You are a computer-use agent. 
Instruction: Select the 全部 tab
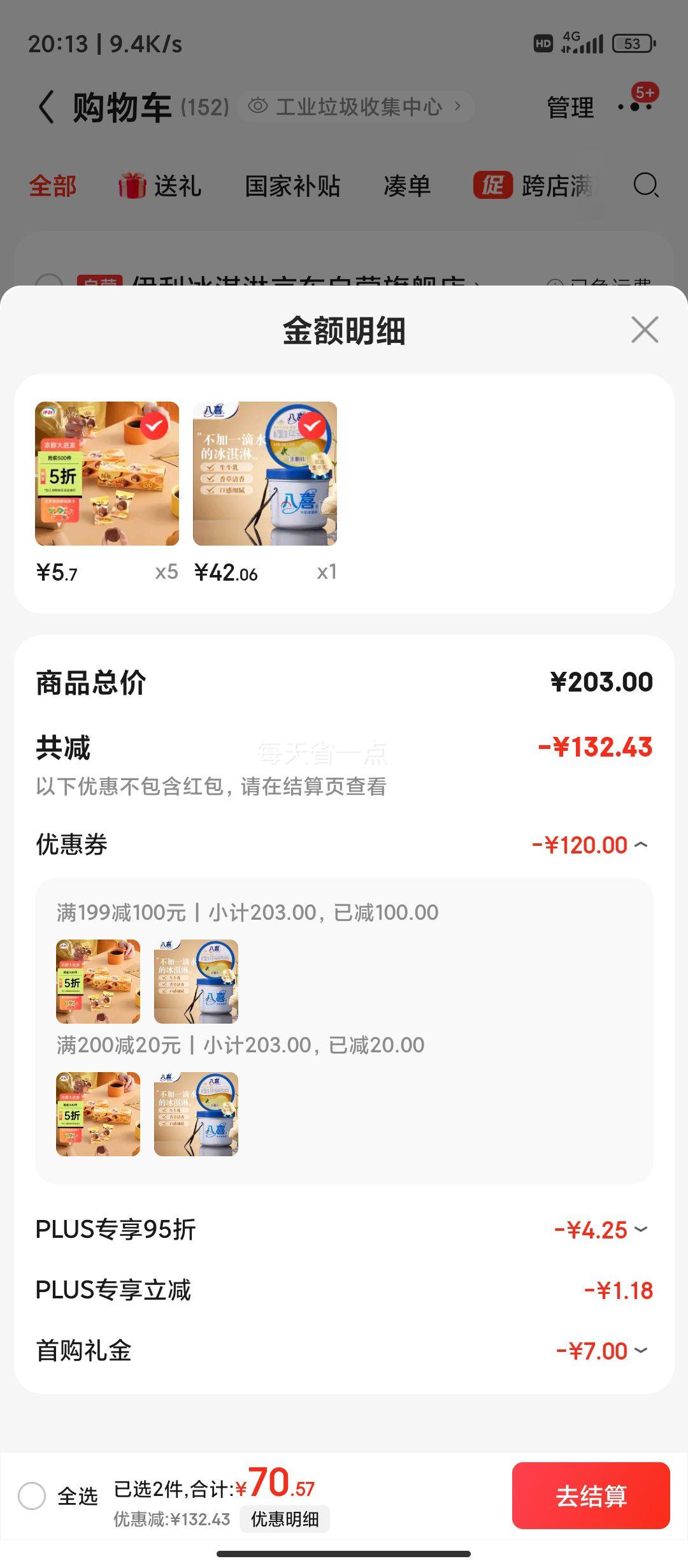point(53,186)
